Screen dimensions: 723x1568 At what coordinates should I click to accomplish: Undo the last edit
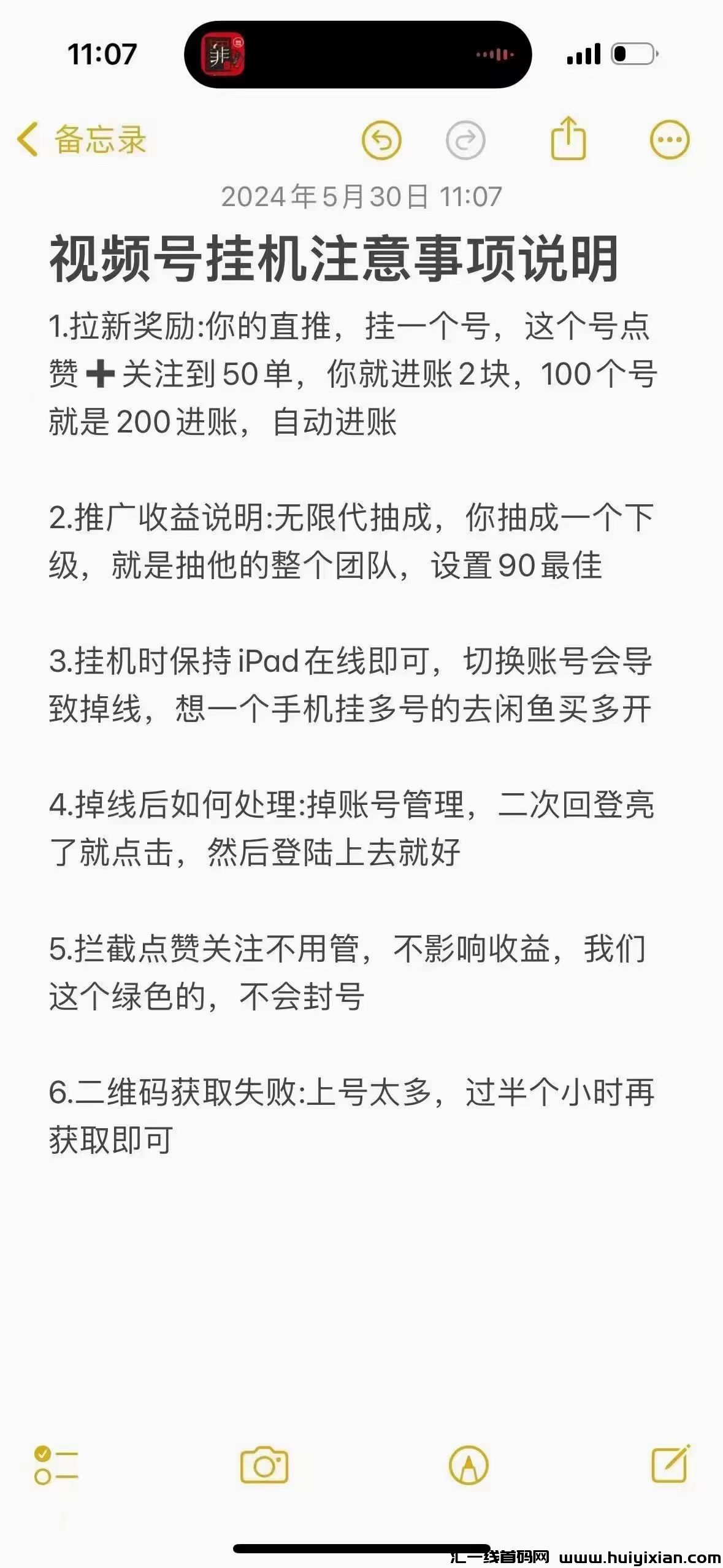pos(381,140)
